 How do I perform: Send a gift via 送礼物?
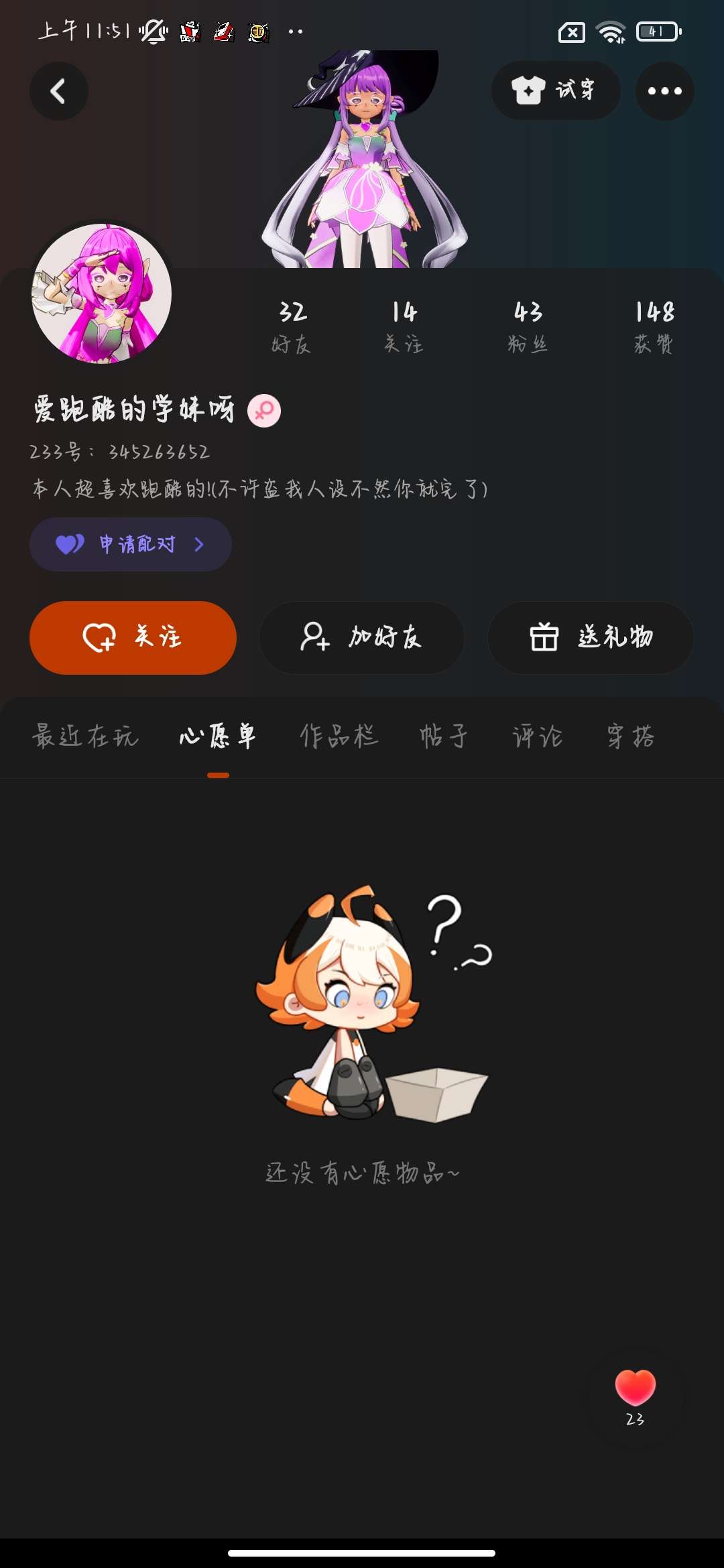(x=591, y=637)
